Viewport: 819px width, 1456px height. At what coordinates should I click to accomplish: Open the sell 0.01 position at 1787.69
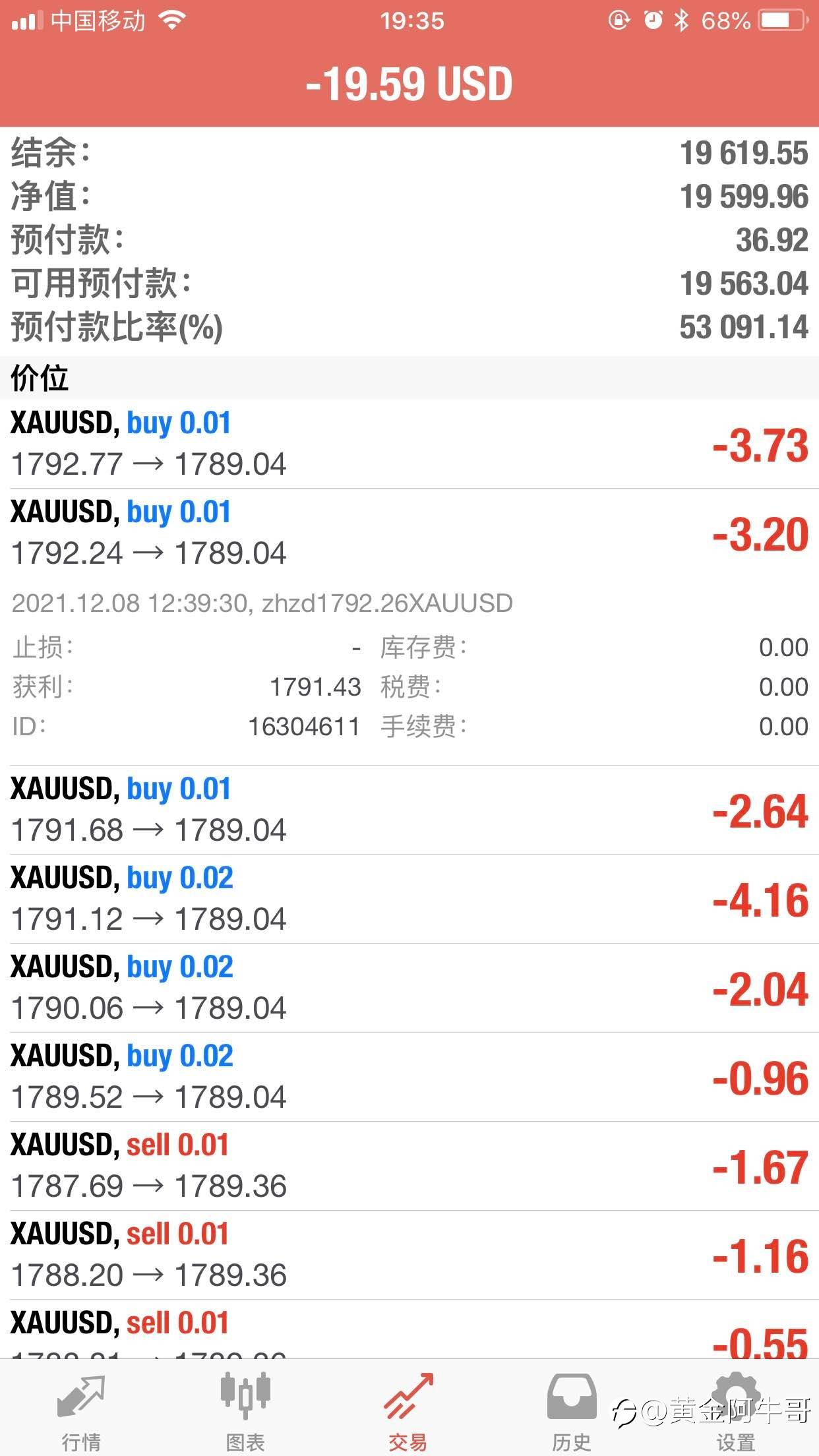409,1166
